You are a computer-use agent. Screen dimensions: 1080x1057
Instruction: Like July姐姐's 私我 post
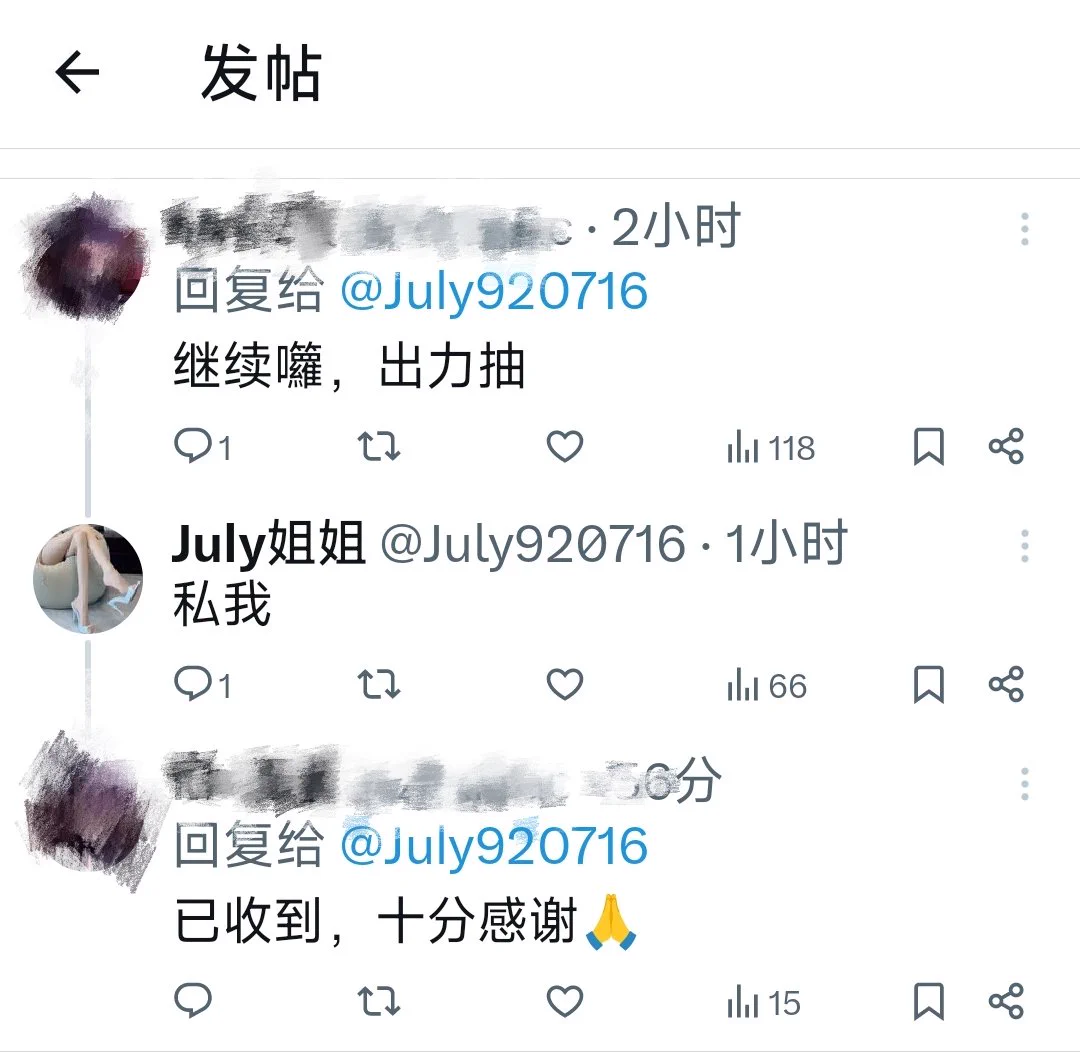tap(565, 685)
